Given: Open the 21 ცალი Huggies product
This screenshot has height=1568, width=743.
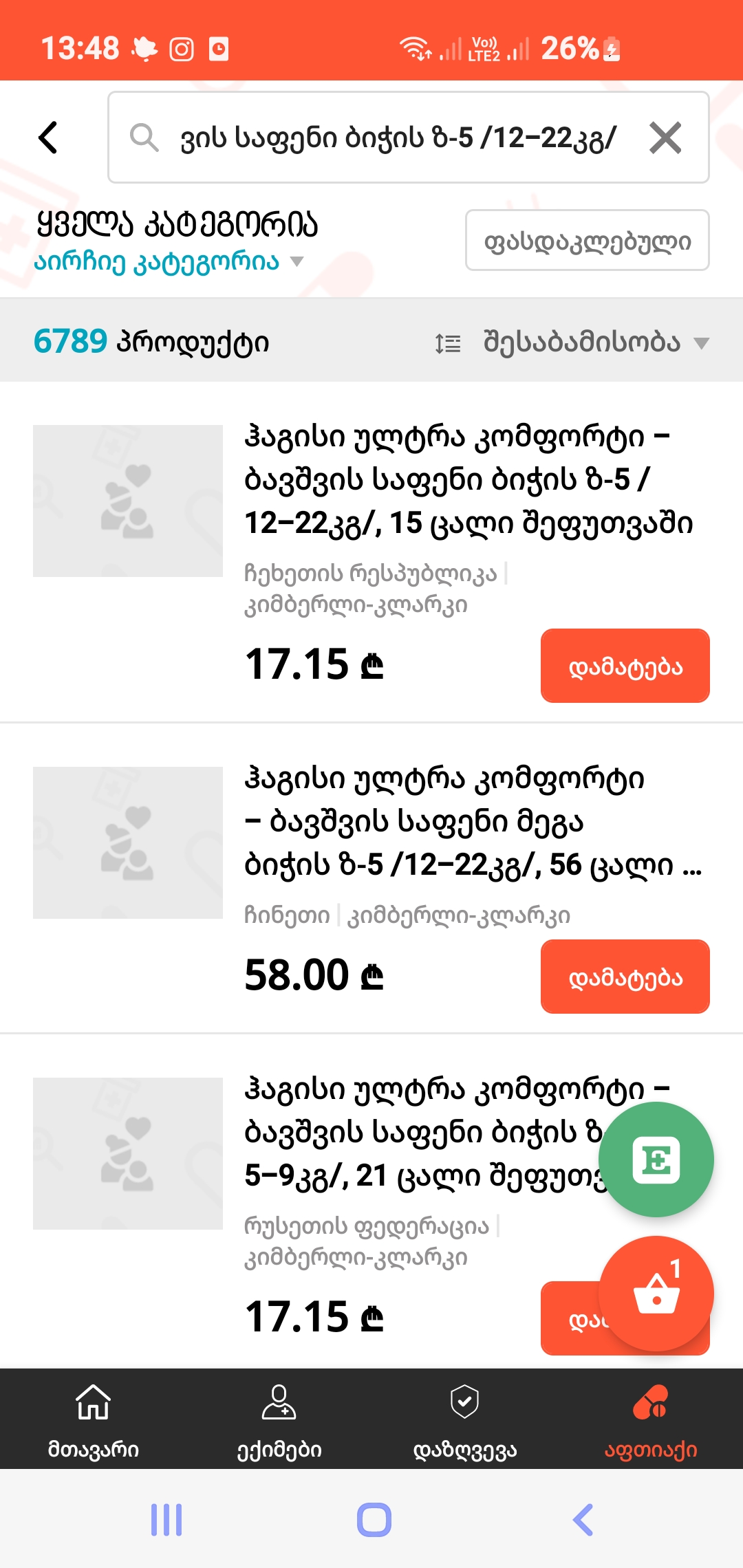Looking at the screenshot, I should point(420,1132).
